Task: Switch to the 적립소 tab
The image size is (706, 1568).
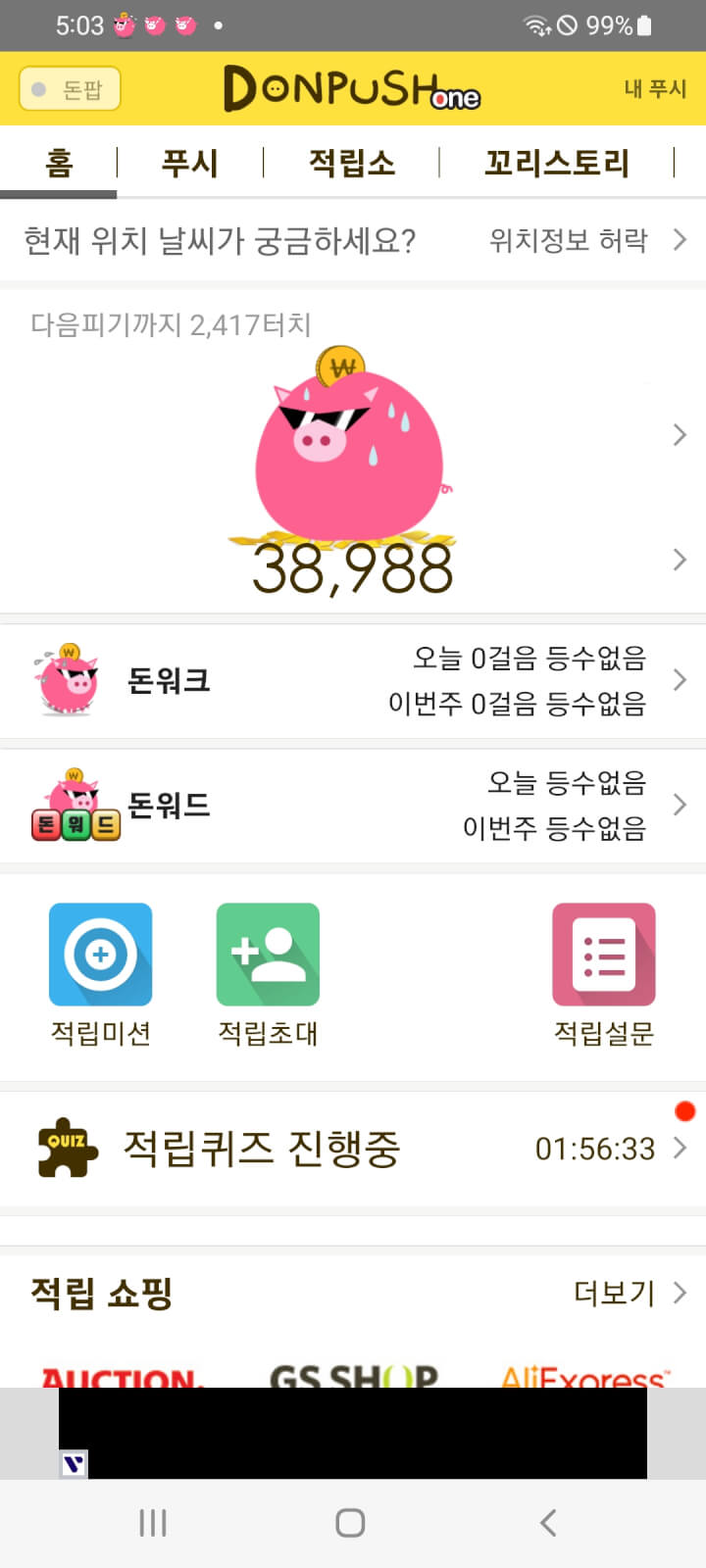Action: coord(352,163)
